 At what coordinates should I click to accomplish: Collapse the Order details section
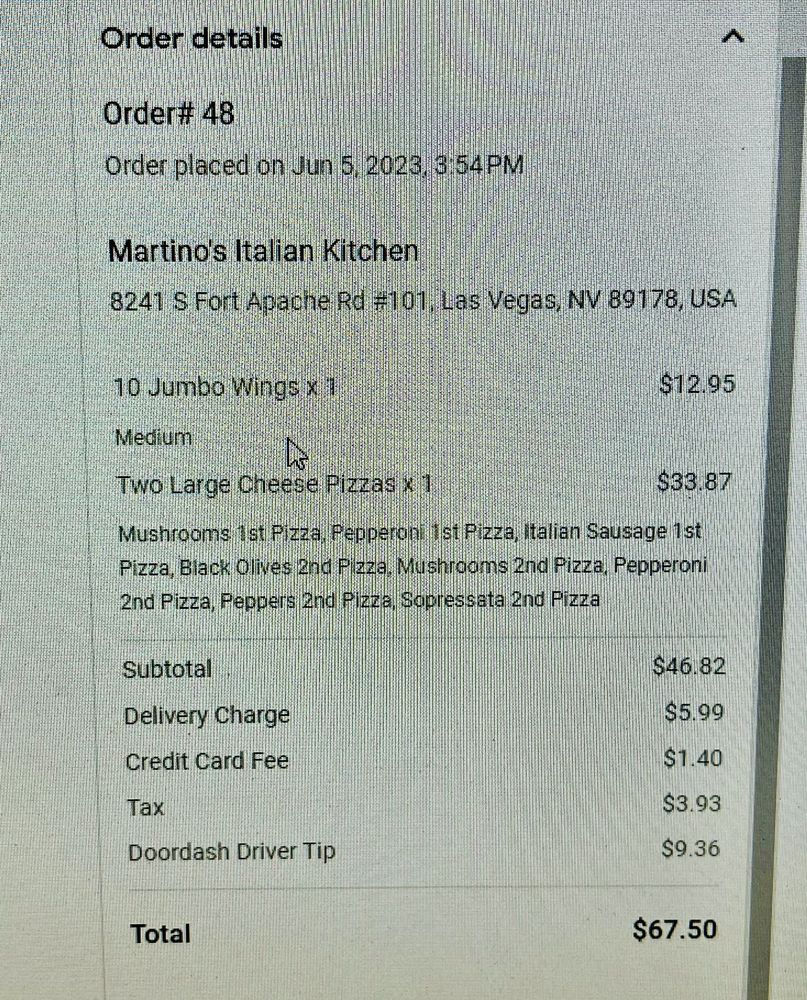pos(732,37)
